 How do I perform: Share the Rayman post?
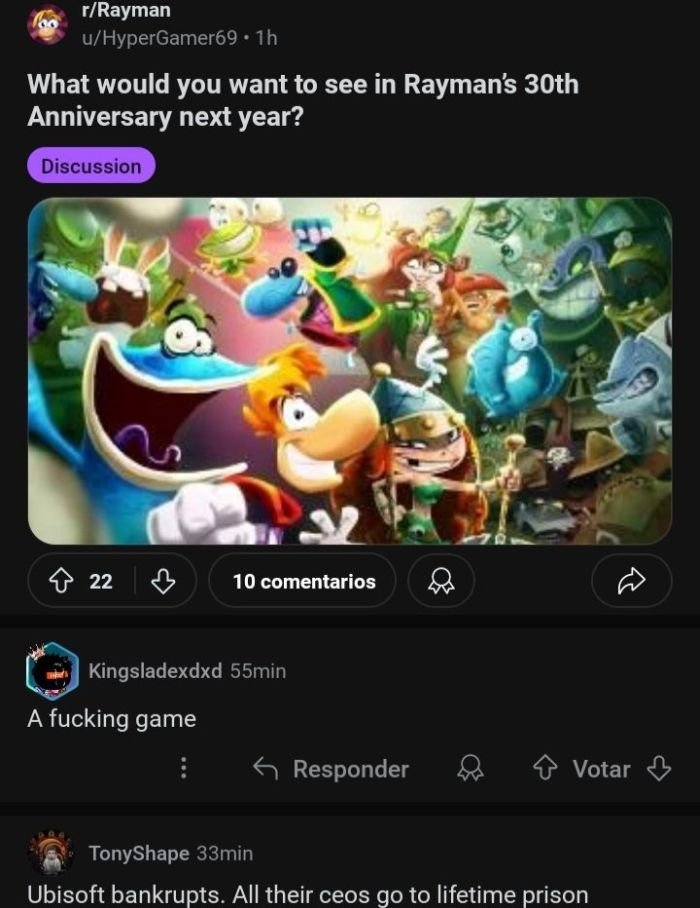[x=631, y=581]
